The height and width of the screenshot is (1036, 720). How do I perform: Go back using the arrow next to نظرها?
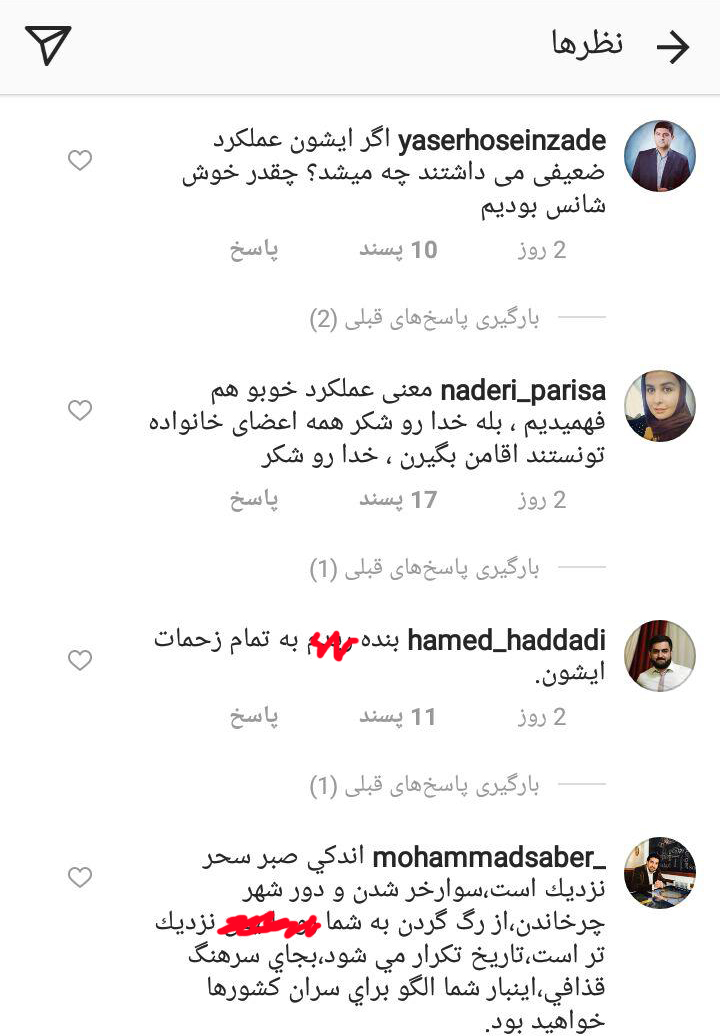click(x=672, y=47)
